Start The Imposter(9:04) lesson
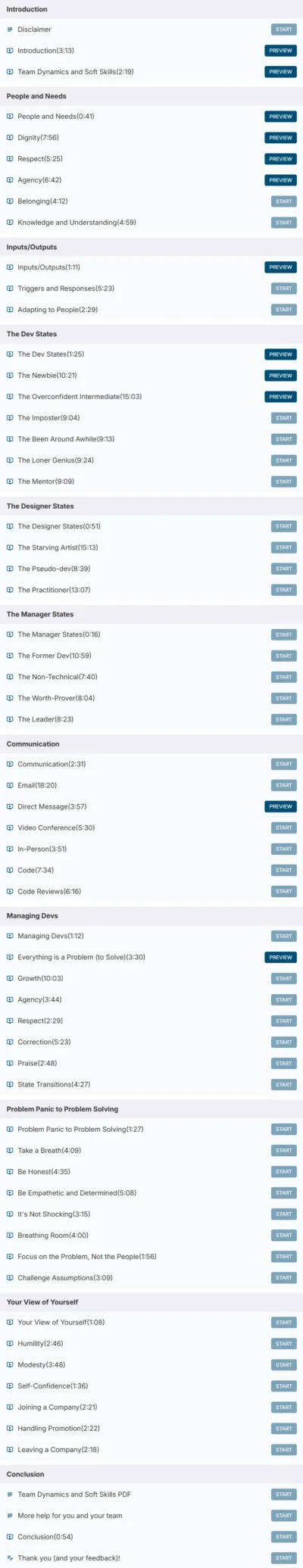 coord(283,418)
